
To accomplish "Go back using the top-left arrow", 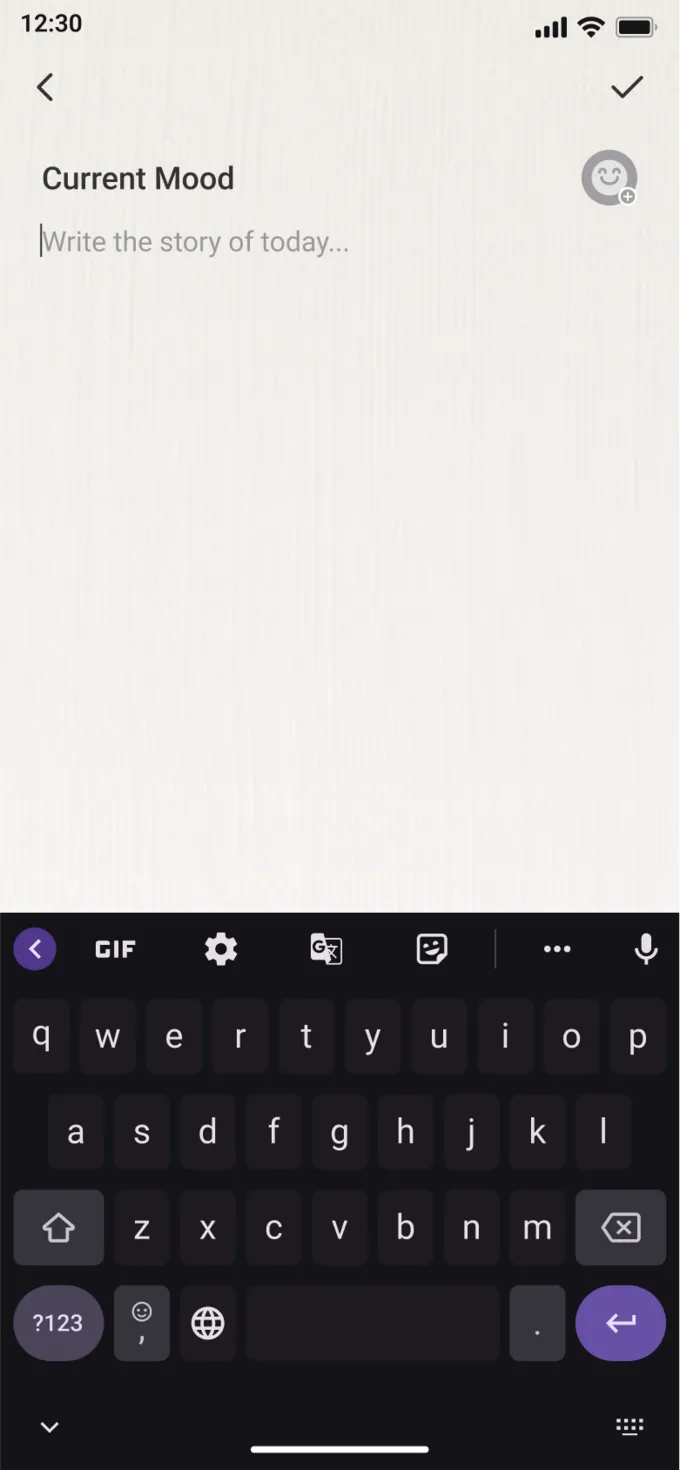I will (x=45, y=87).
